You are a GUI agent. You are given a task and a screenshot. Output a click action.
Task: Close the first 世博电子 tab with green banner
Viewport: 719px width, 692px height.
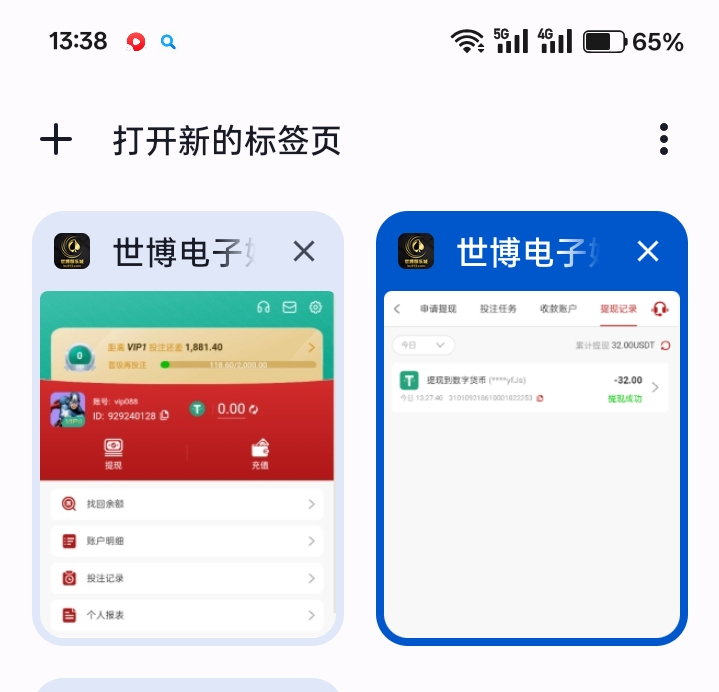point(304,251)
